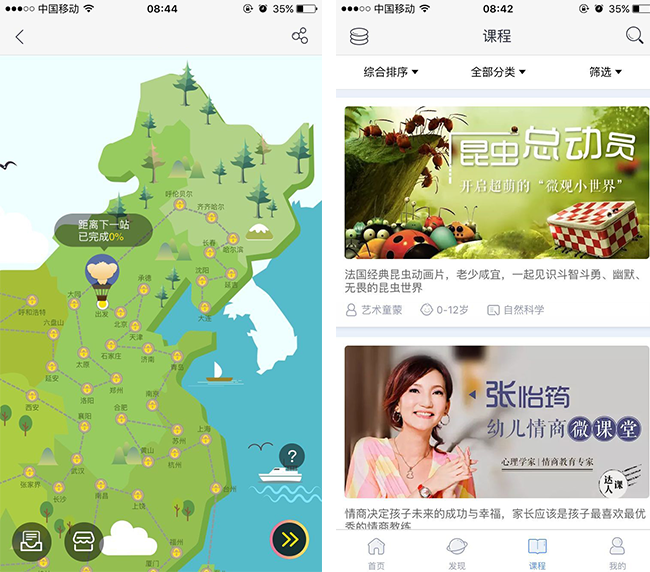Open the 昆虫总动员 course card
The image size is (650, 572).
[496, 212]
